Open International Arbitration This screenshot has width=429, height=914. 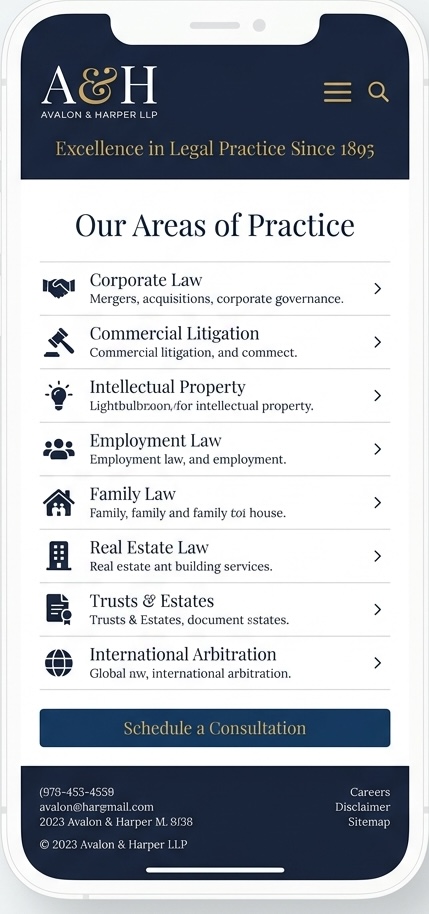click(x=214, y=663)
